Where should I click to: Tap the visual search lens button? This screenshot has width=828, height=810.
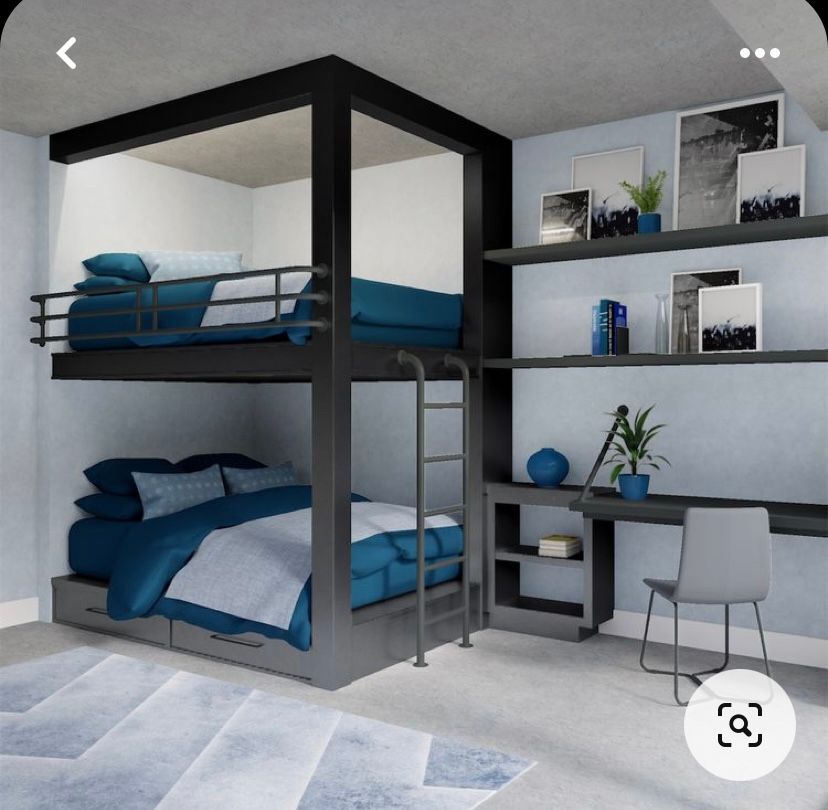[739, 725]
